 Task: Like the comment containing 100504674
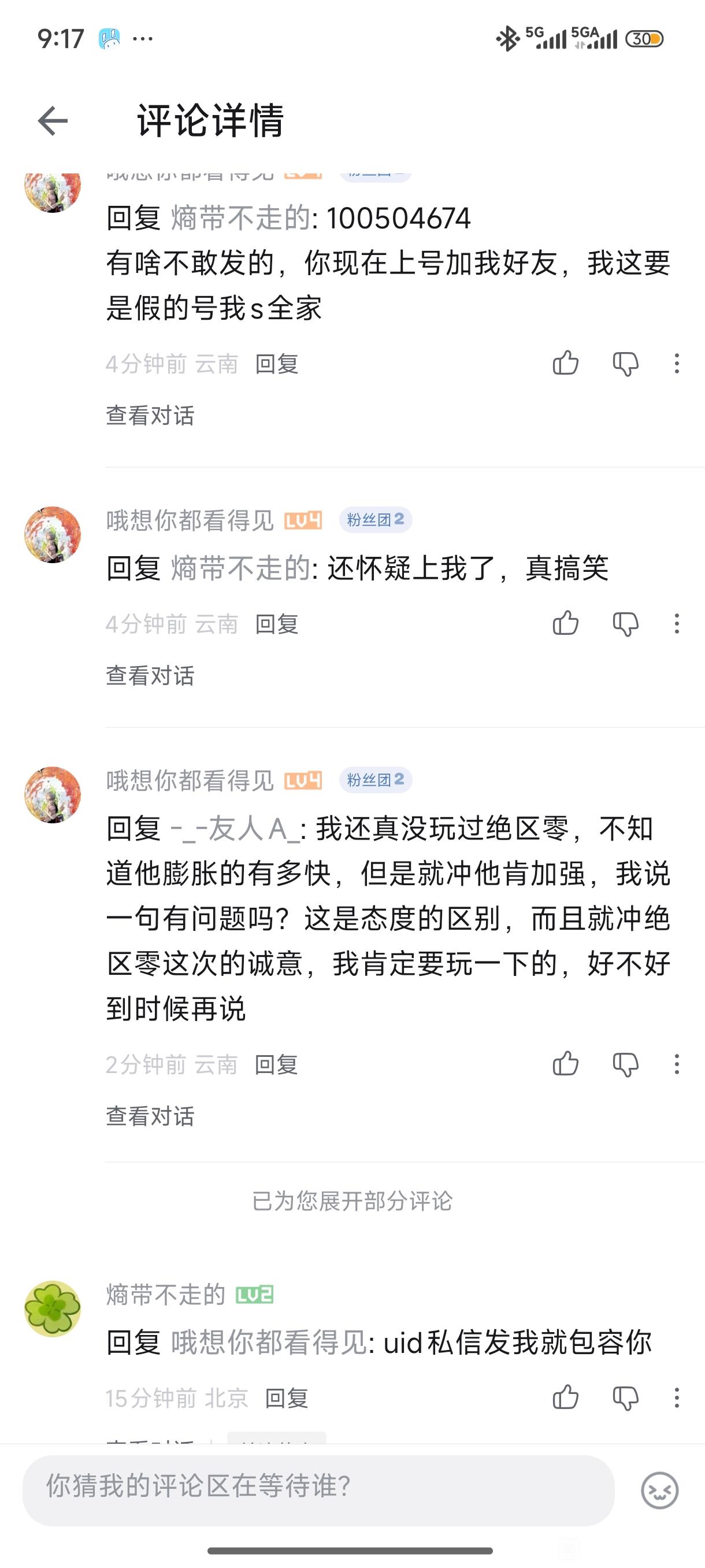tap(565, 364)
